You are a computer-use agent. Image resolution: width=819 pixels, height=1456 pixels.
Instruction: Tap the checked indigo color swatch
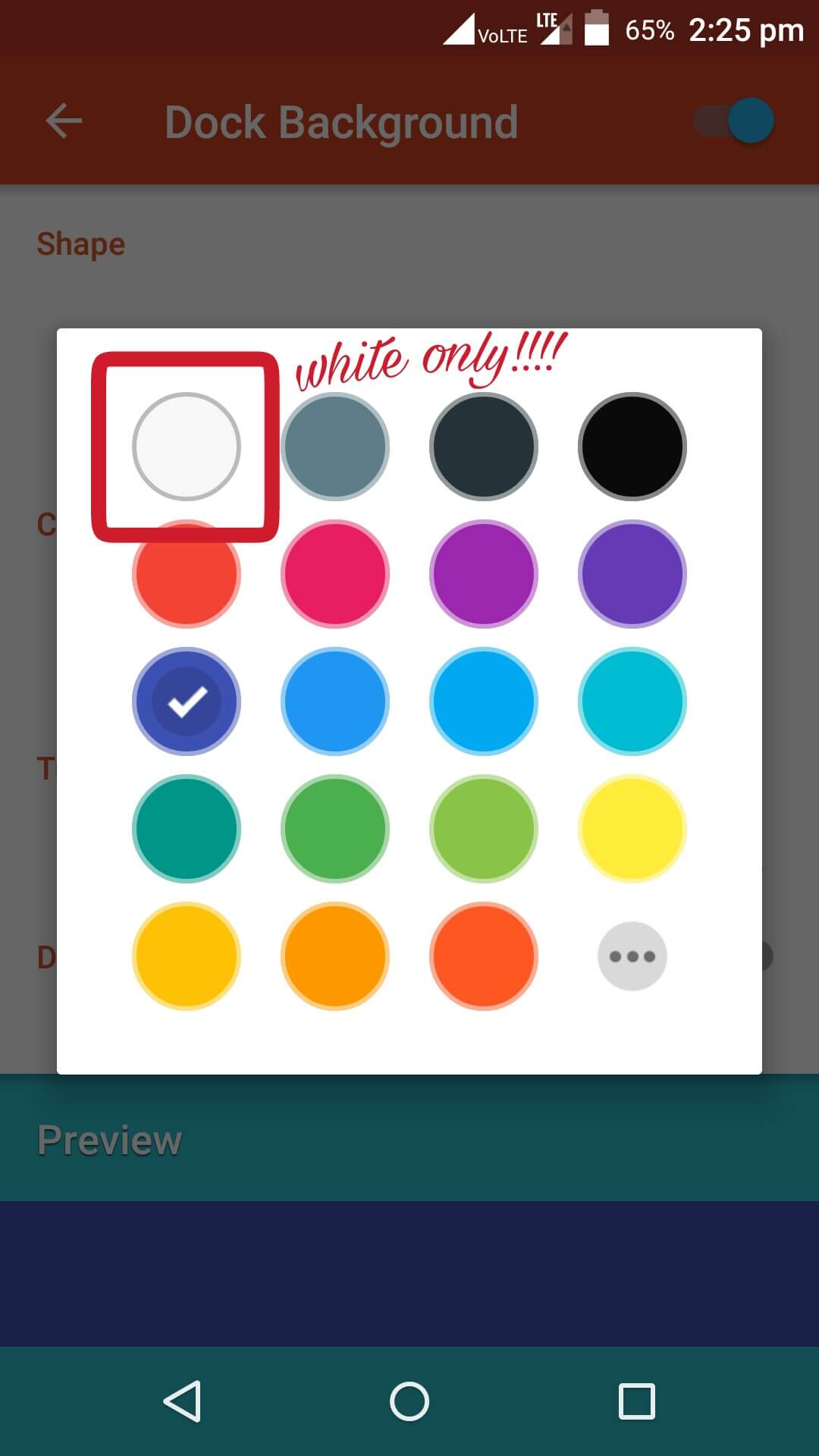tap(187, 701)
